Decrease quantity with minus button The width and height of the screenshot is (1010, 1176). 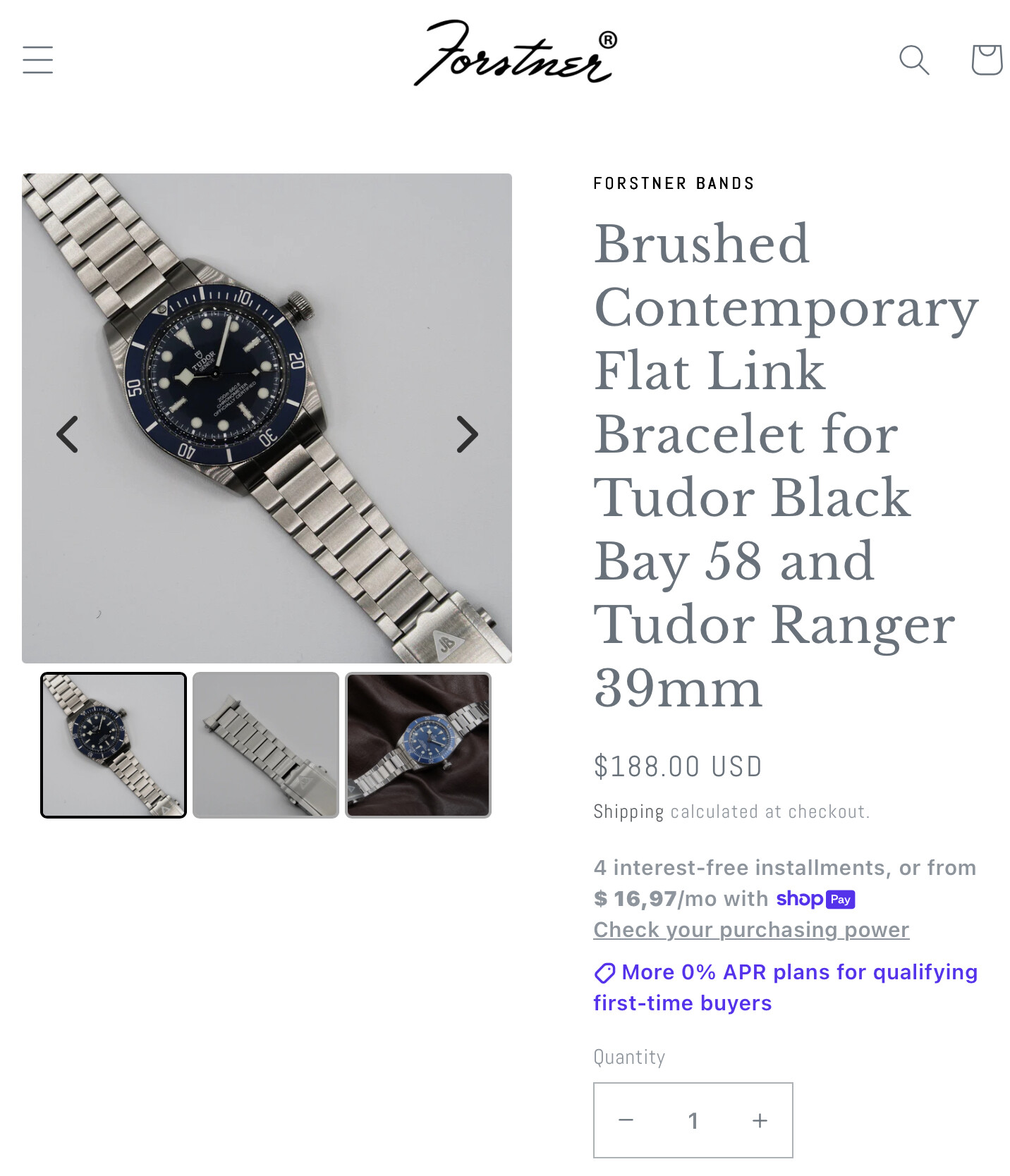point(626,1120)
